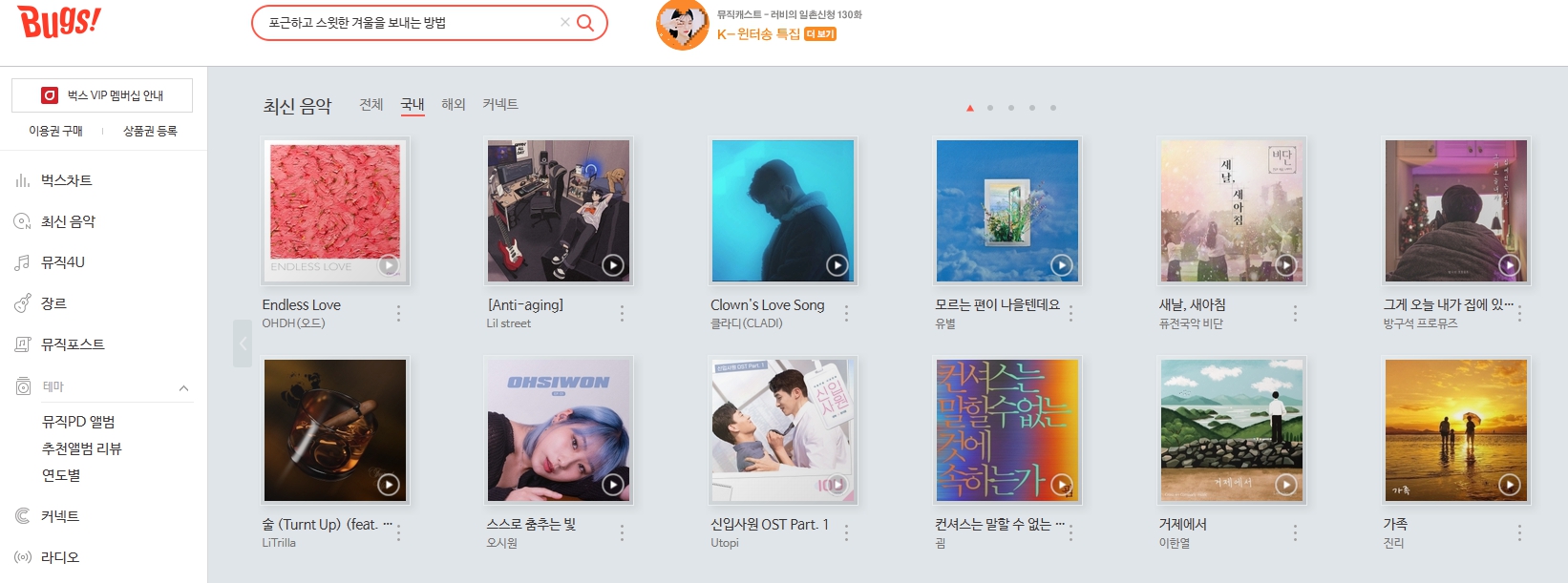The image size is (1568, 583).
Task: Open 뮤직PD 앨범
Action: click(78, 422)
